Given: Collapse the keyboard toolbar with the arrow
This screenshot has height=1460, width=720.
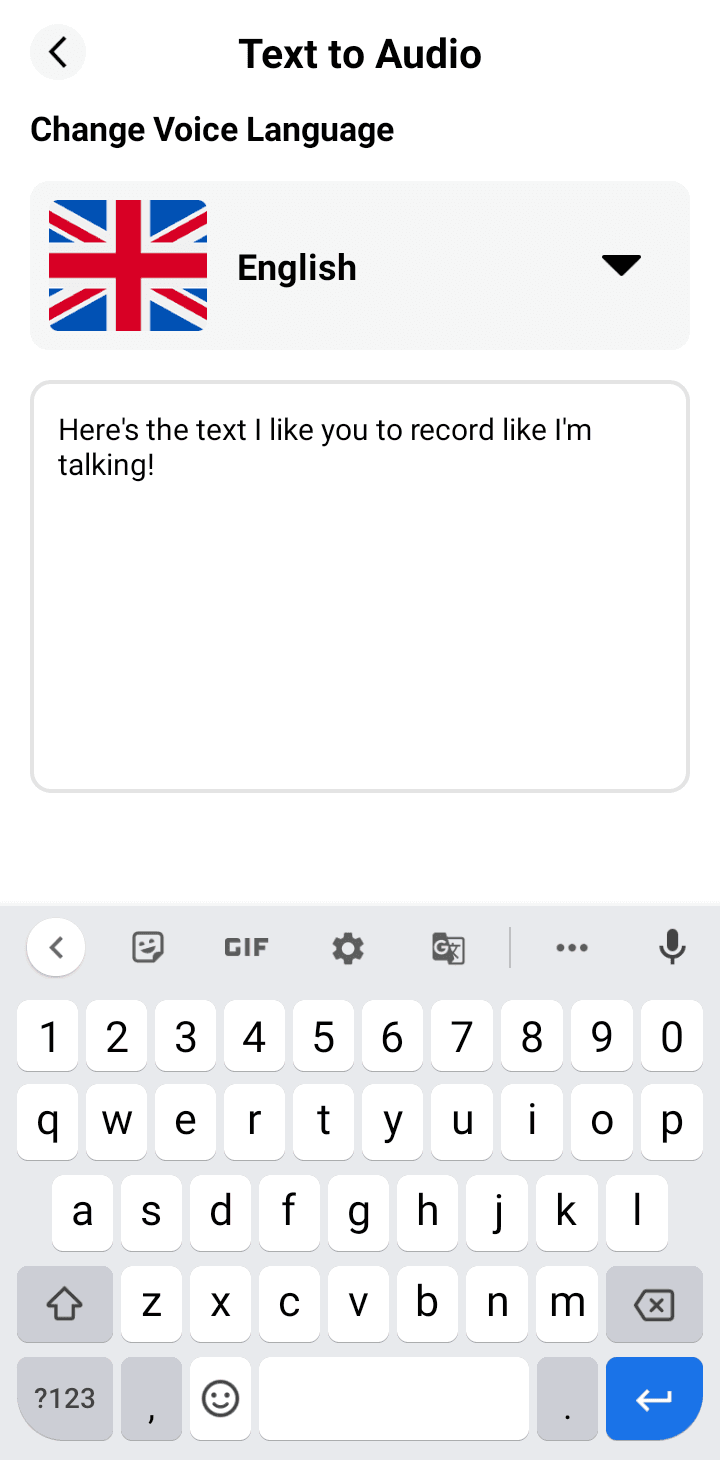Looking at the screenshot, I should [56, 946].
